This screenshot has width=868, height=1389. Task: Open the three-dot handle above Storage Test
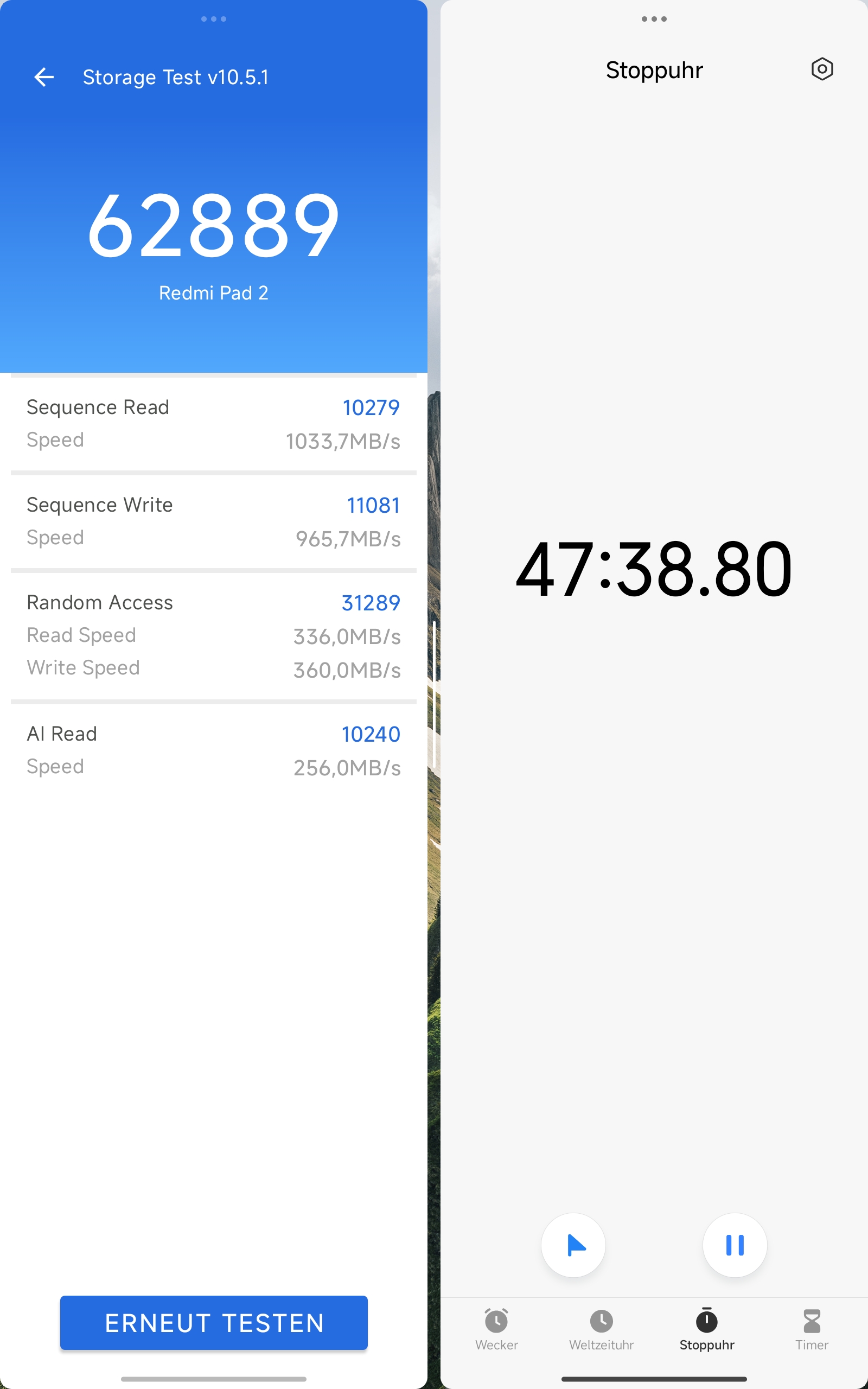[214, 19]
